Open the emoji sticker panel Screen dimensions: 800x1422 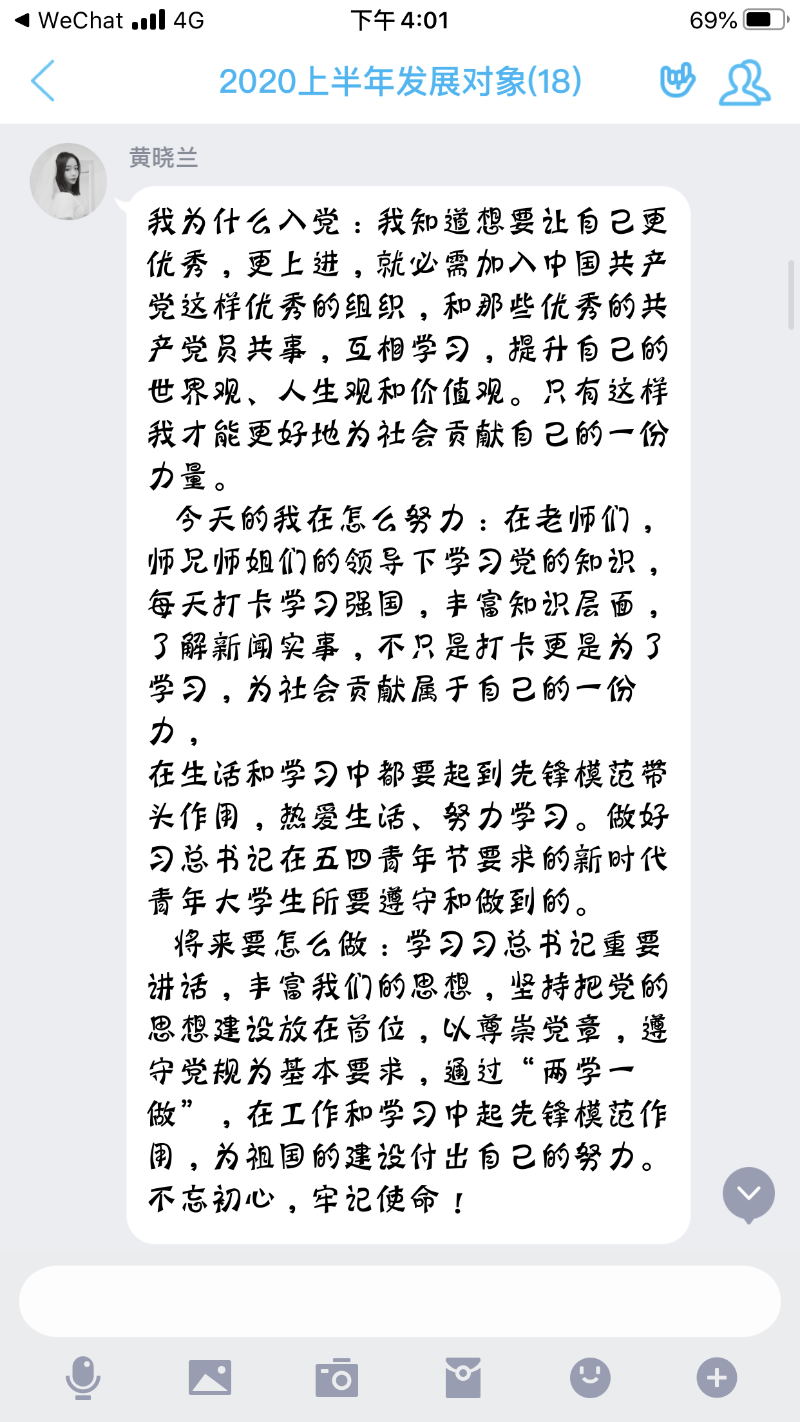(x=590, y=1378)
